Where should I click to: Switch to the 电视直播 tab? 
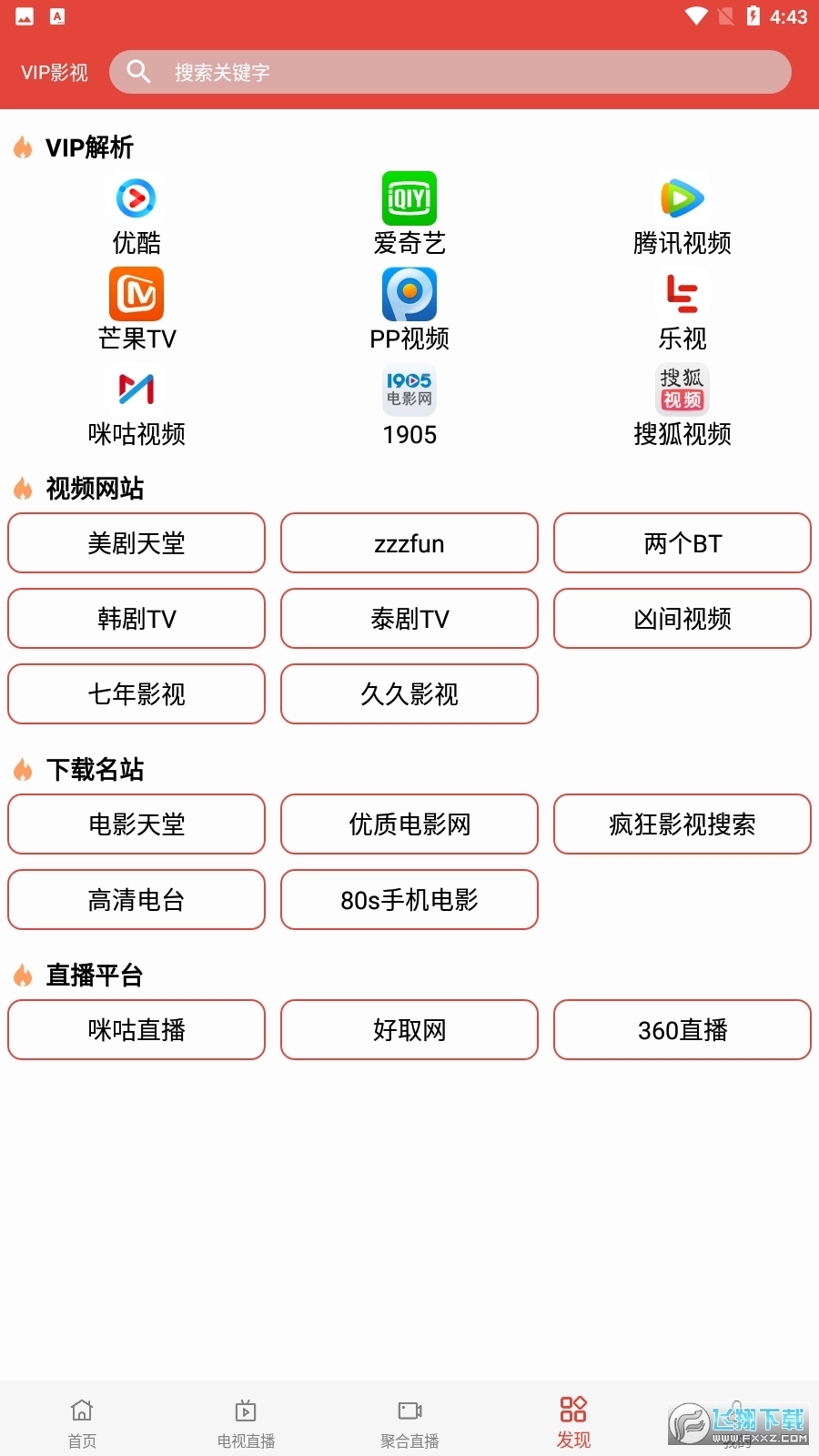point(246,1421)
